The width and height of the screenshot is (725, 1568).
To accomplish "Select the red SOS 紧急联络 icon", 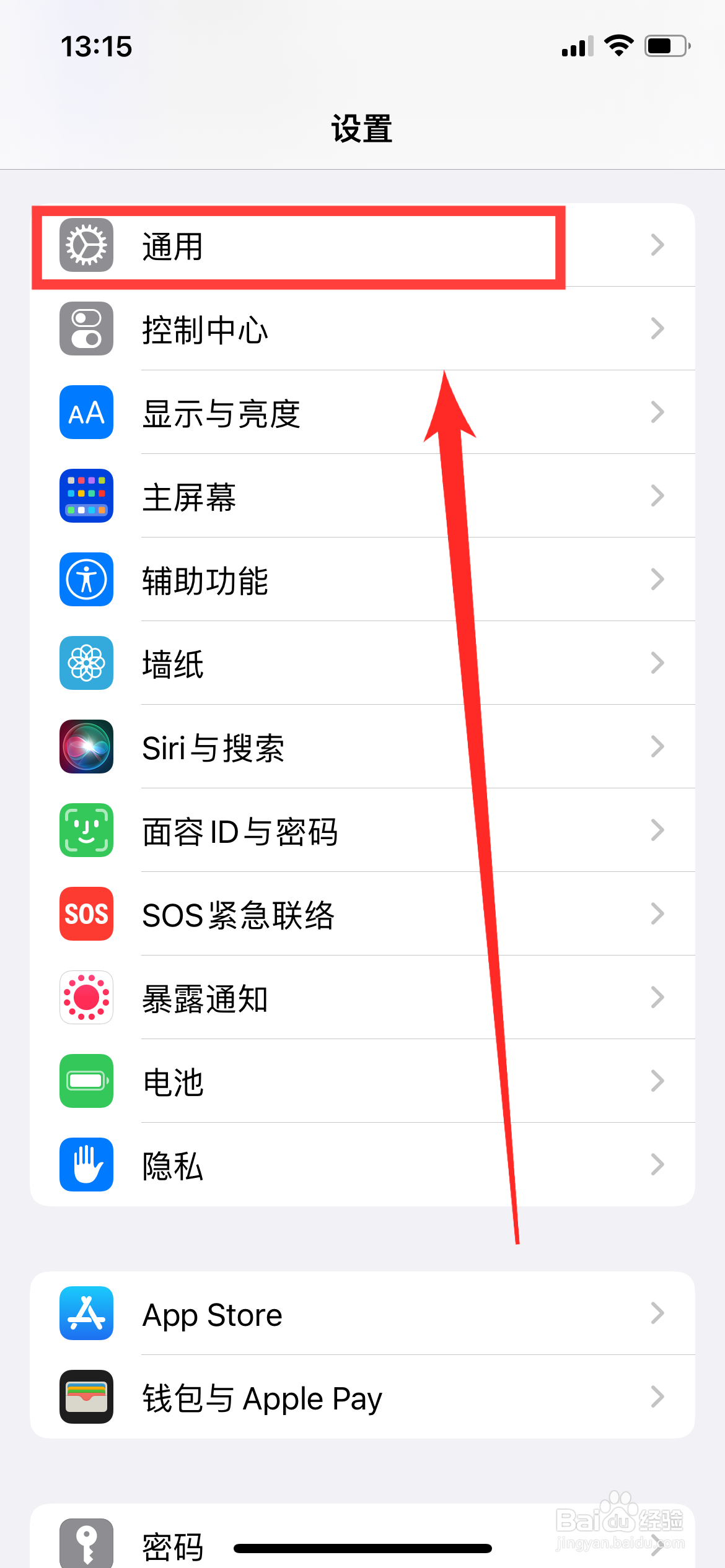I will coord(86,914).
